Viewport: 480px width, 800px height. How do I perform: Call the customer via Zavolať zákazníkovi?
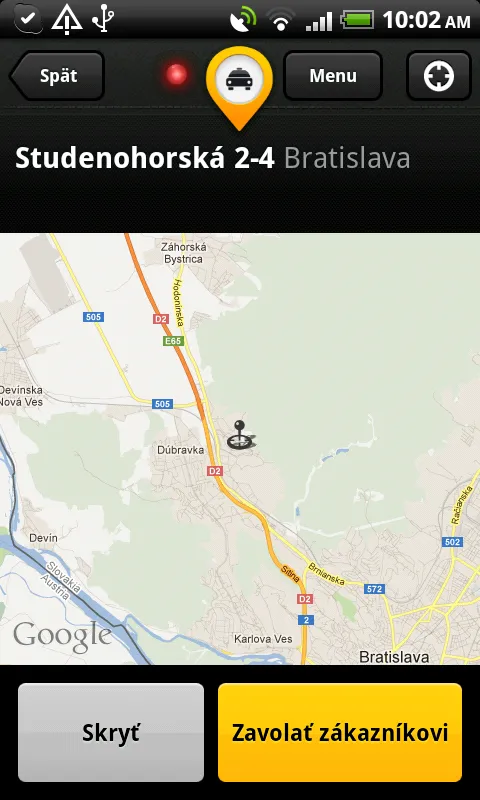coord(340,732)
